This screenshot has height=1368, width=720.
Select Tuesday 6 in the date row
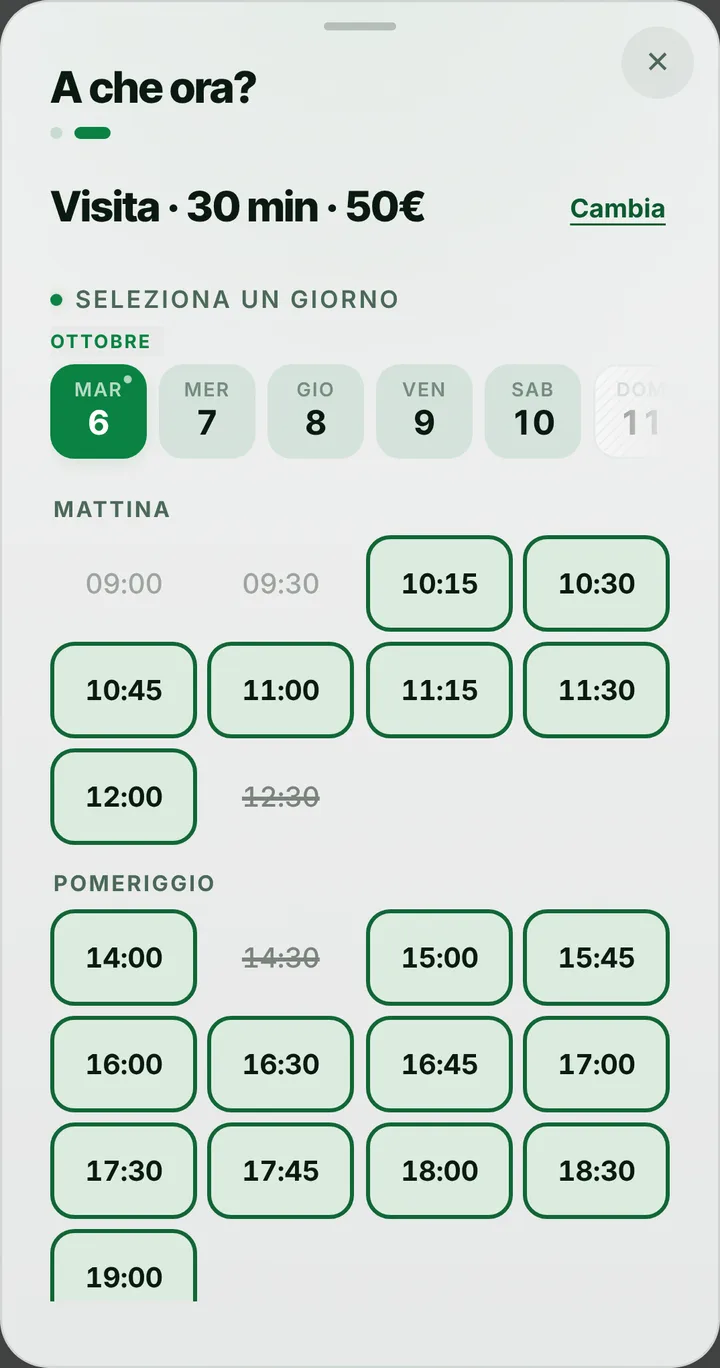tap(98, 411)
